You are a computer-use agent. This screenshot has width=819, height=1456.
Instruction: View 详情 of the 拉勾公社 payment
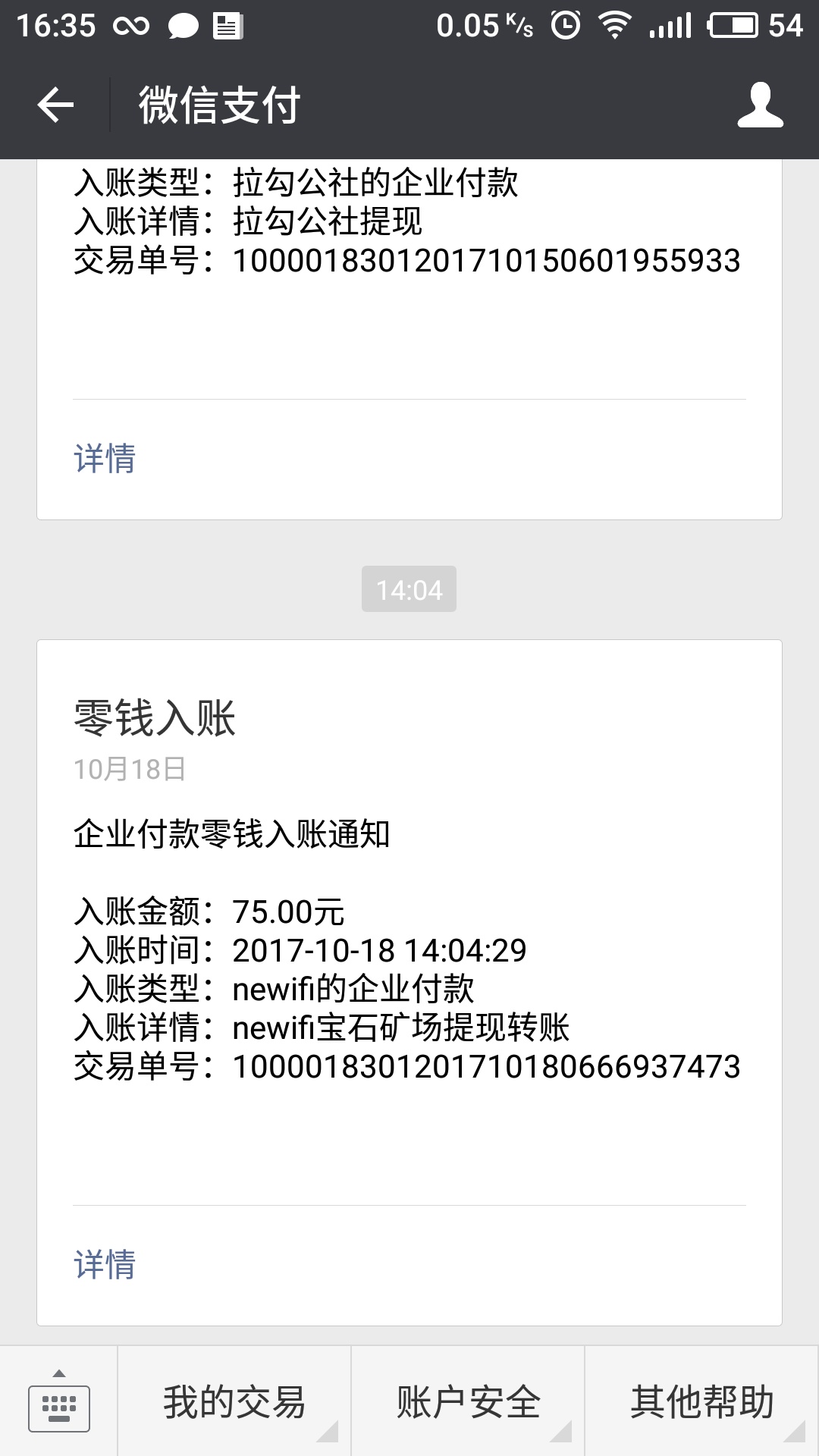pos(105,459)
